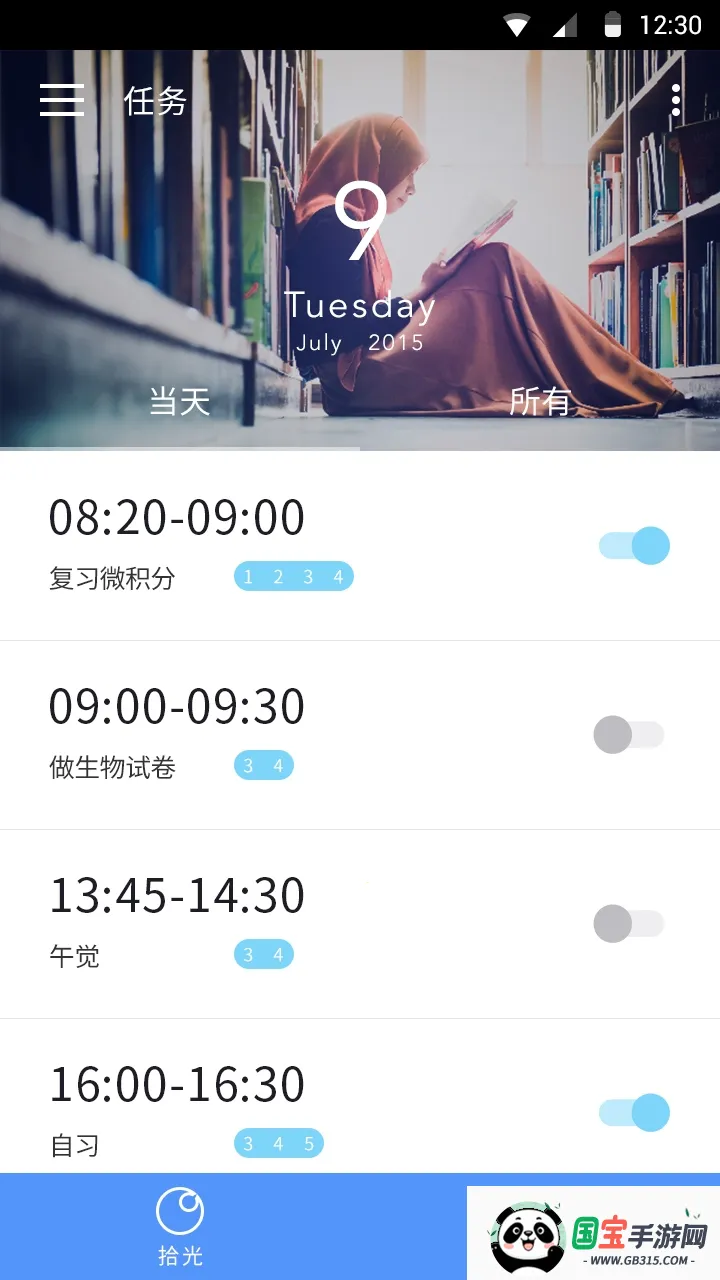Switch to the 当天 tab
Screen dimensions: 720x1280
point(180,402)
